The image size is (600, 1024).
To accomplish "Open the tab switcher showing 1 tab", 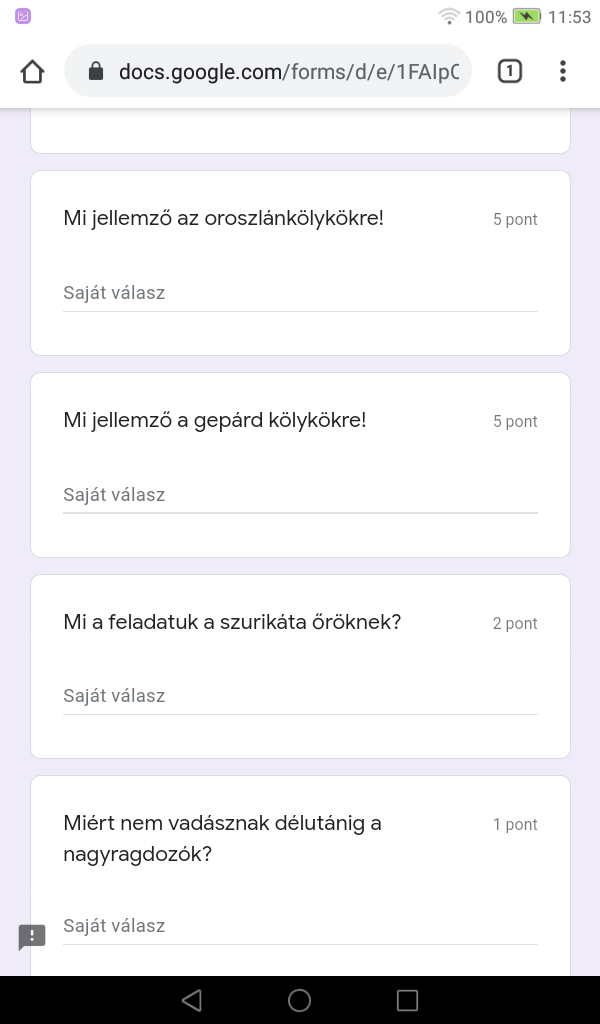I will (x=510, y=71).
